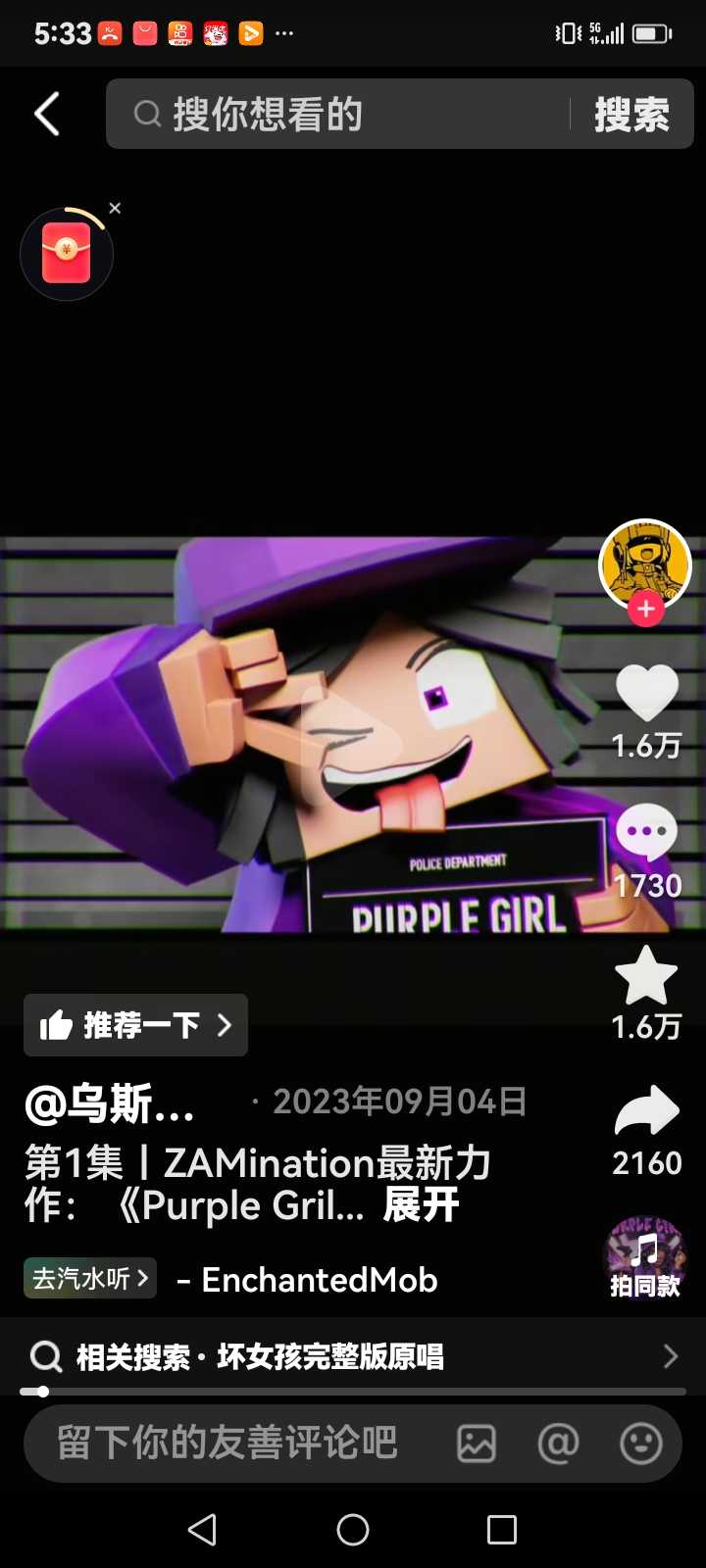Open the comments bubble with 1730
706x1568 pixels.
pos(646,833)
